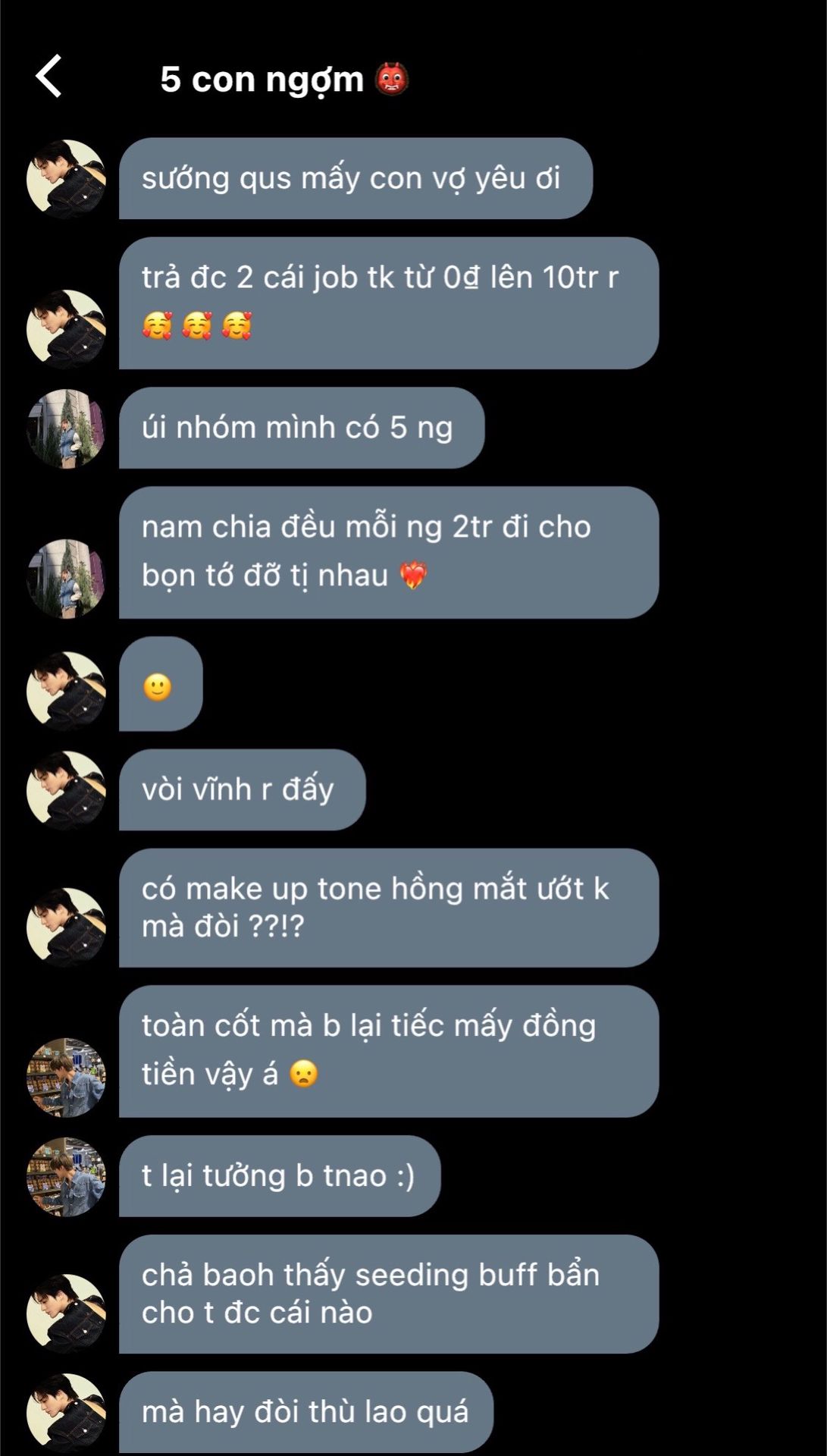The width and height of the screenshot is (827, 1456).
Task: Go back from the 5 con ngợm chat
Action: click(x=49, y=77)
